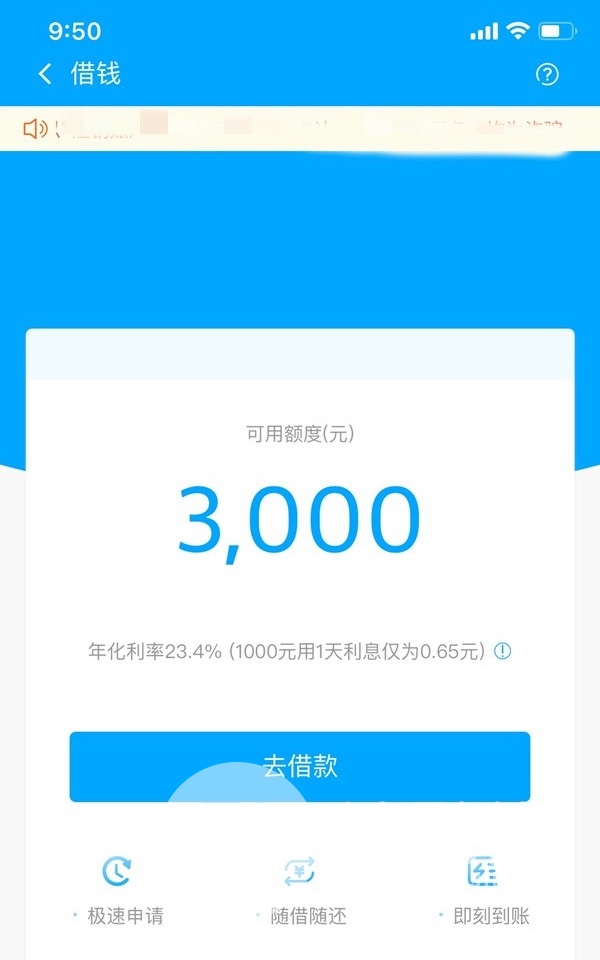Open the interest rate info icon
This screenshot has width=600, height=960.
pyautogui.click(x=503, y=651)
